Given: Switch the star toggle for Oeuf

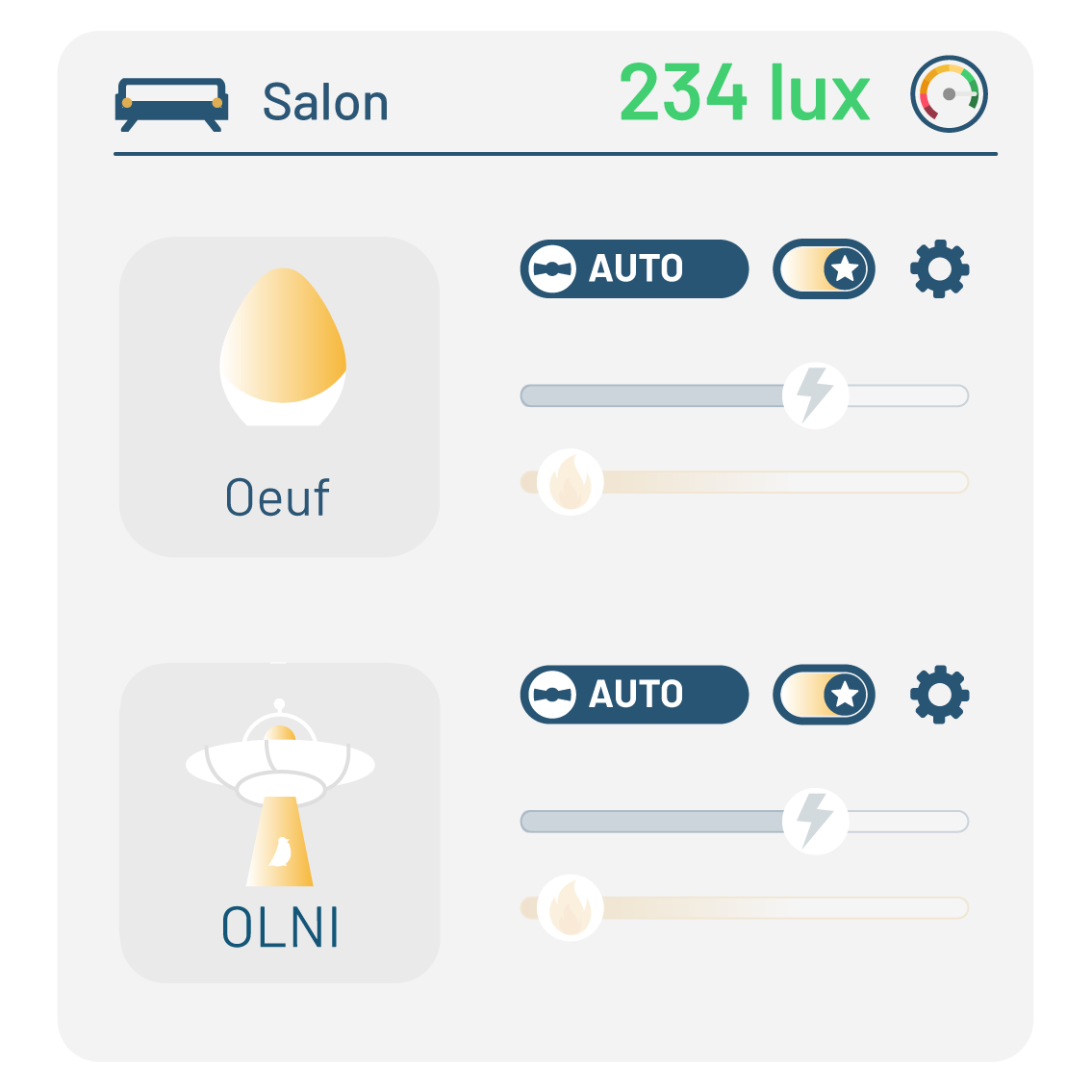Looking at the screenshot, I should (x=824, y=268).
